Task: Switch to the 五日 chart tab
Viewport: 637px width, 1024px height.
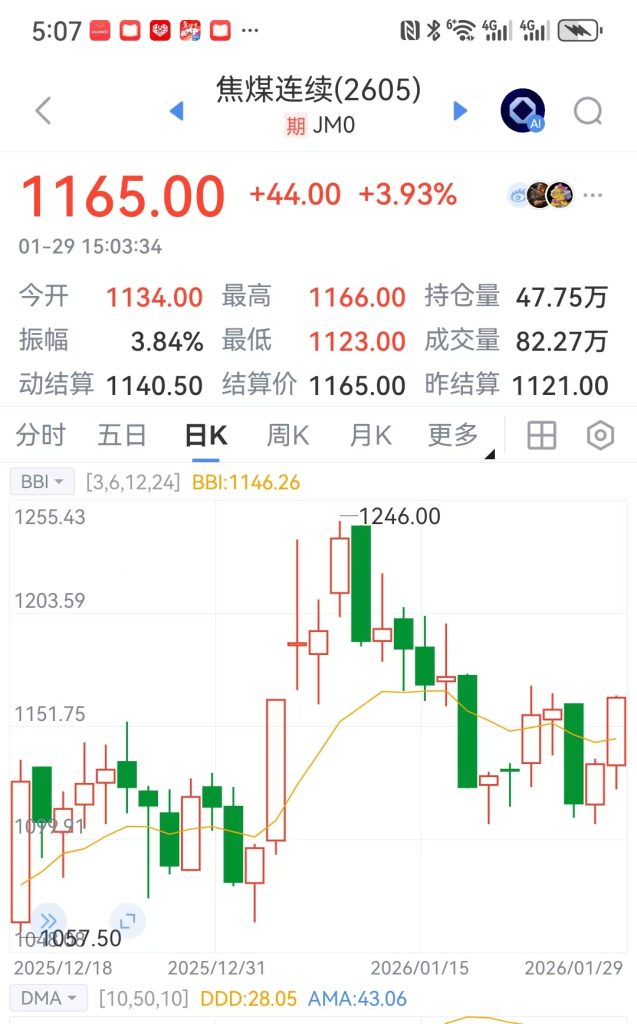Action: (122, 435)
